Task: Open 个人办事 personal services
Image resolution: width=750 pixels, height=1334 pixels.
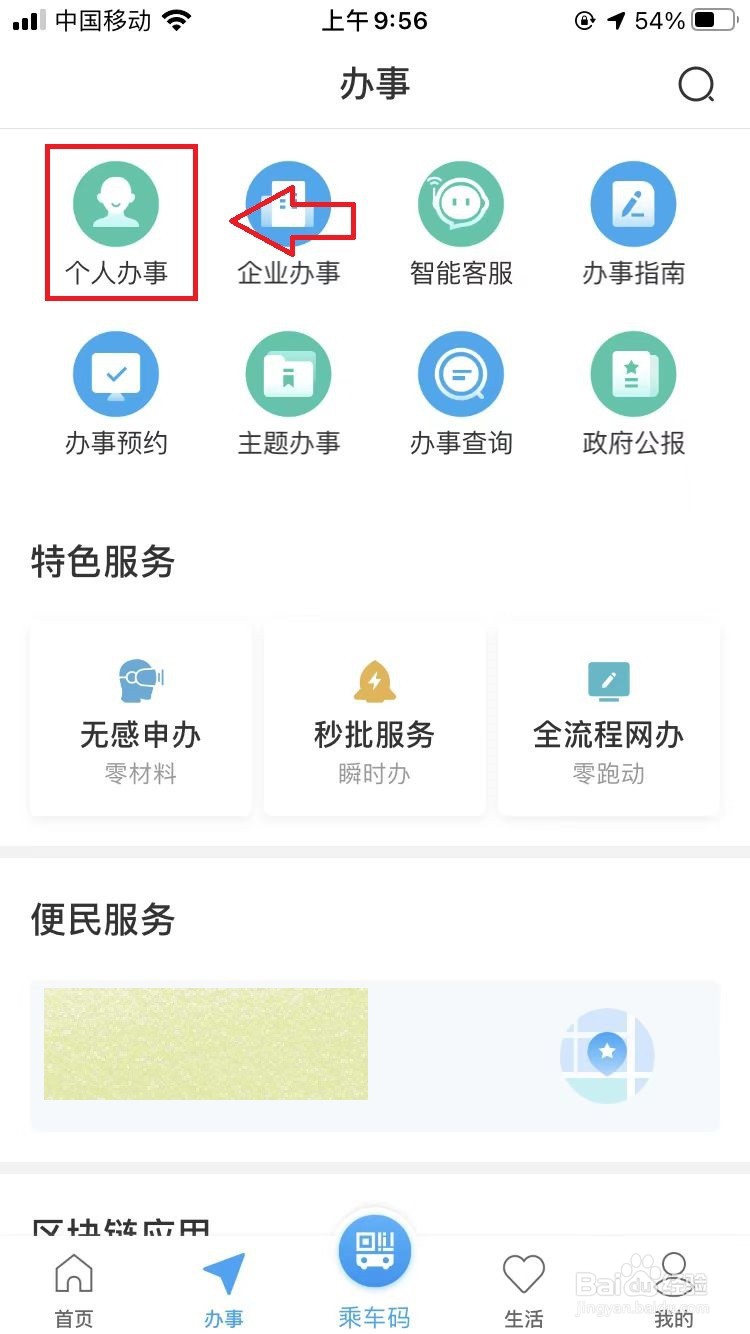Action: point(116,224)
